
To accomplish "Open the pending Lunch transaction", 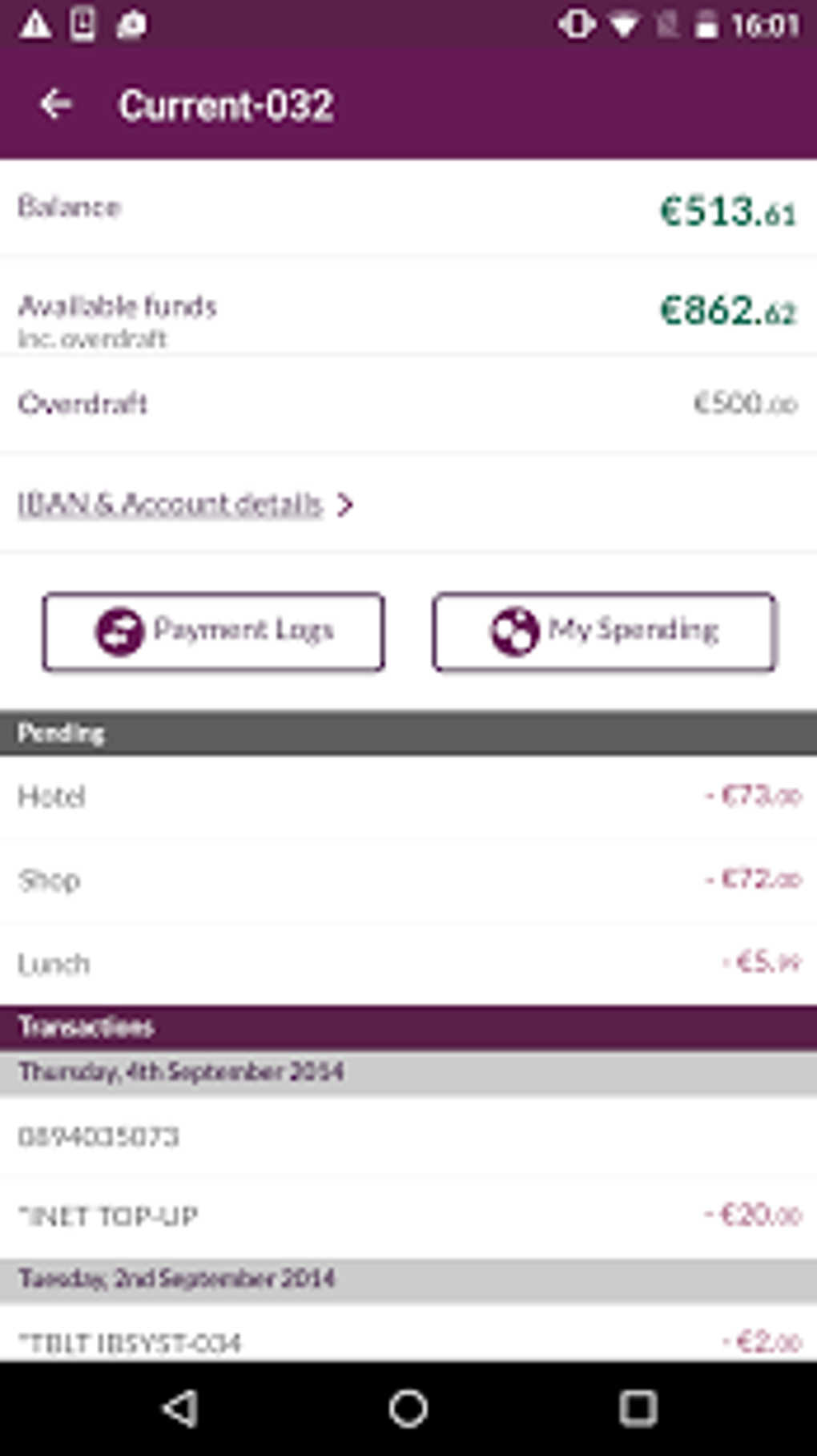I will pyautogui.click(x=408, y=963).
